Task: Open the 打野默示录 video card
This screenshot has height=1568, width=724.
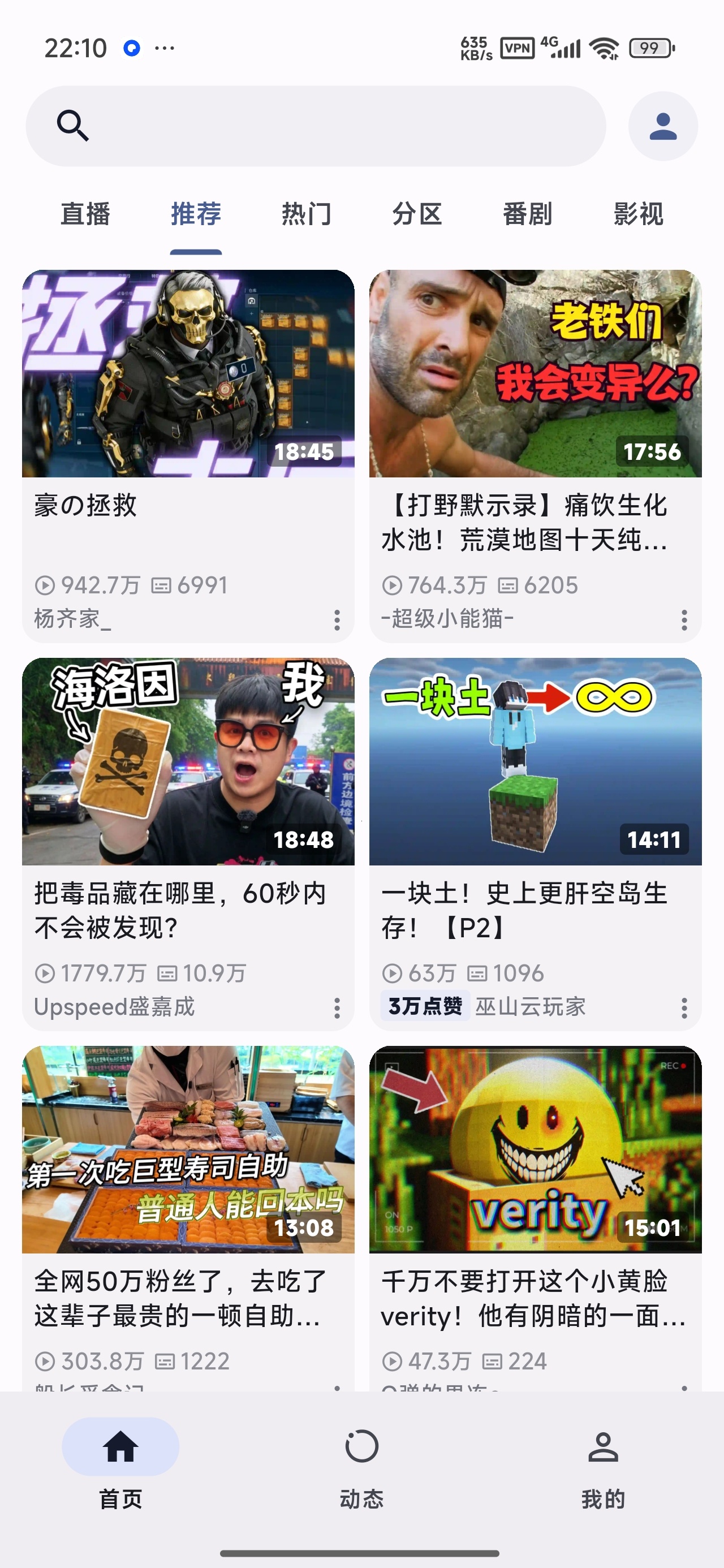Action: [x=535, y=456]
